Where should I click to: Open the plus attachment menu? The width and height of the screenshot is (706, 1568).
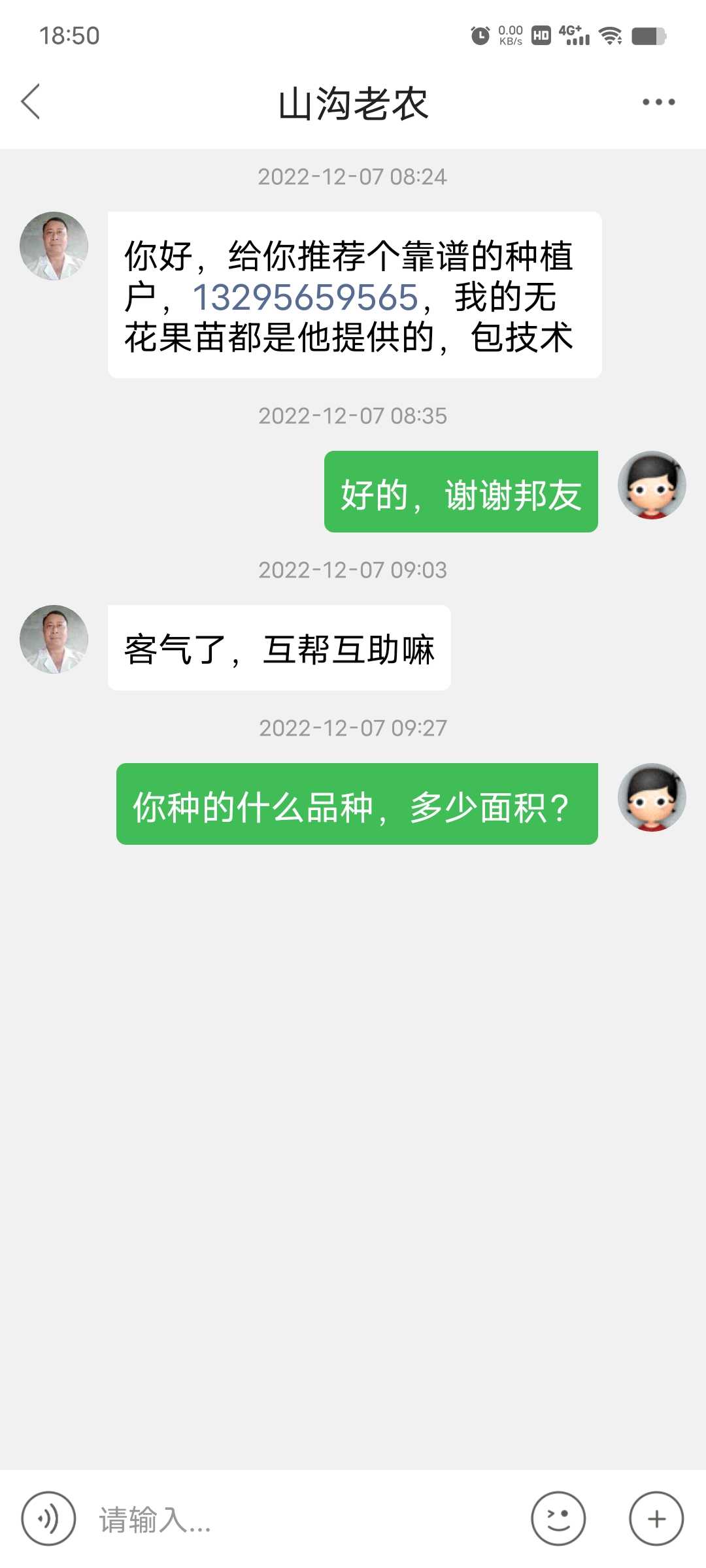click(656, 1518)
